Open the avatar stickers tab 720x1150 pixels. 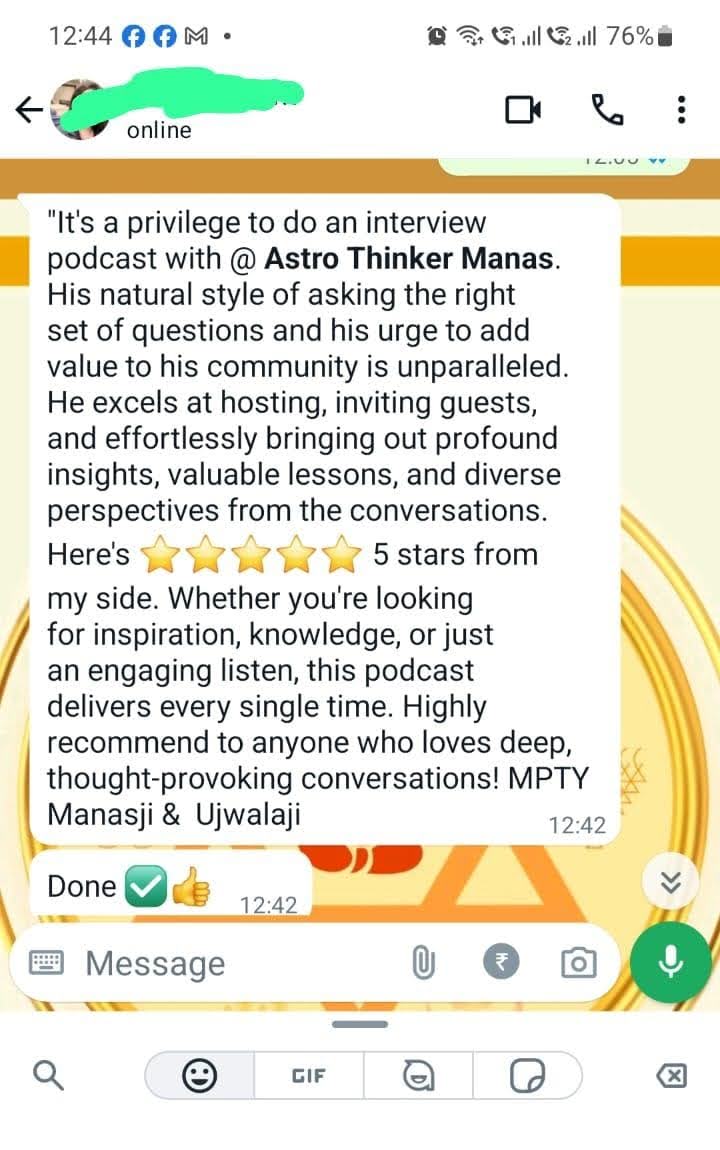click(418, 1076)
